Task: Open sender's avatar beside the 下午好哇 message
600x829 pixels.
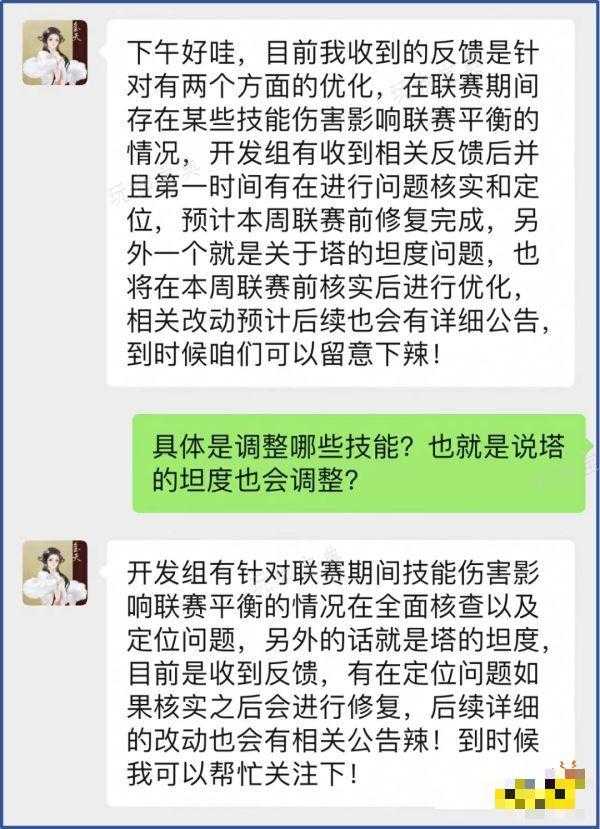Action: pos(55,53)
